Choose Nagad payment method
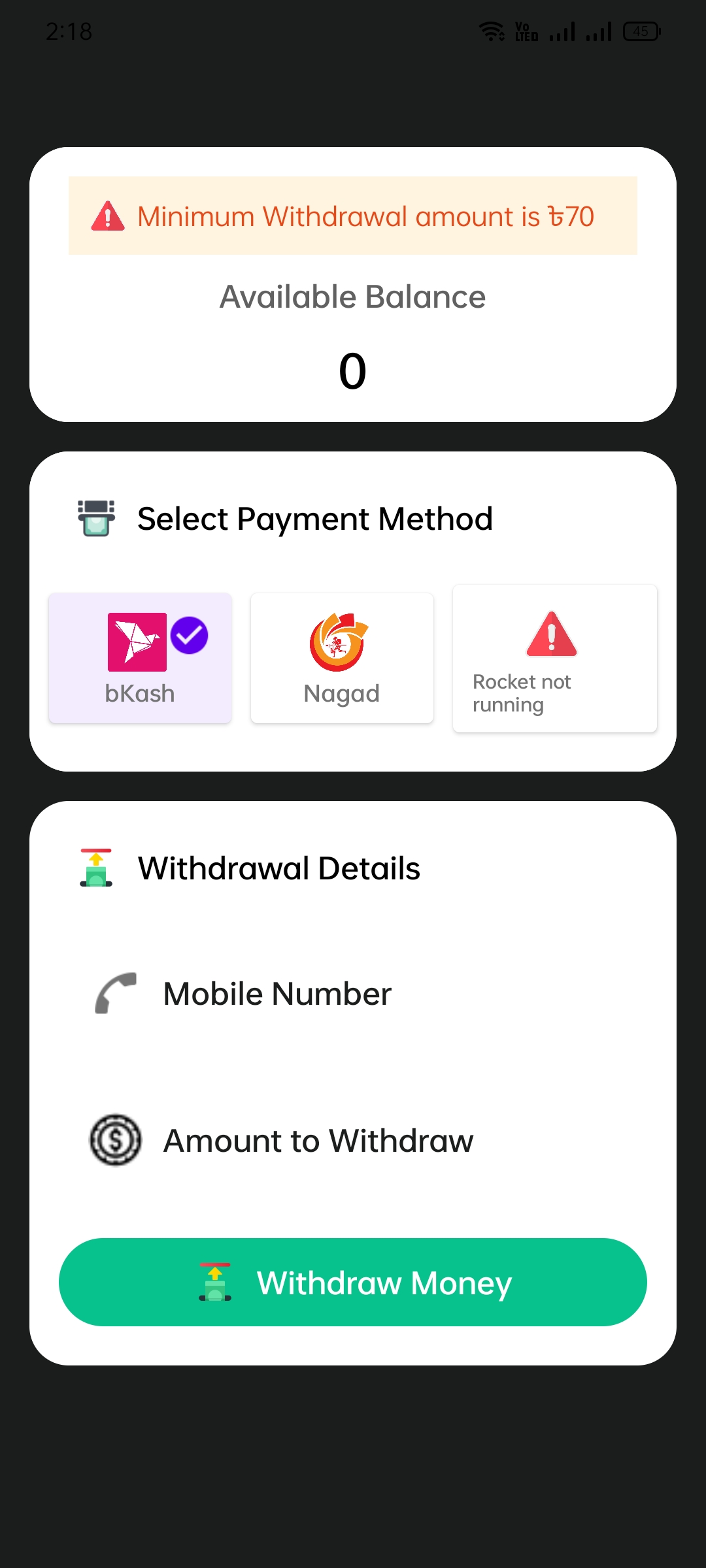This screenshot has width=706, height=1568. (x=342, y=658)
